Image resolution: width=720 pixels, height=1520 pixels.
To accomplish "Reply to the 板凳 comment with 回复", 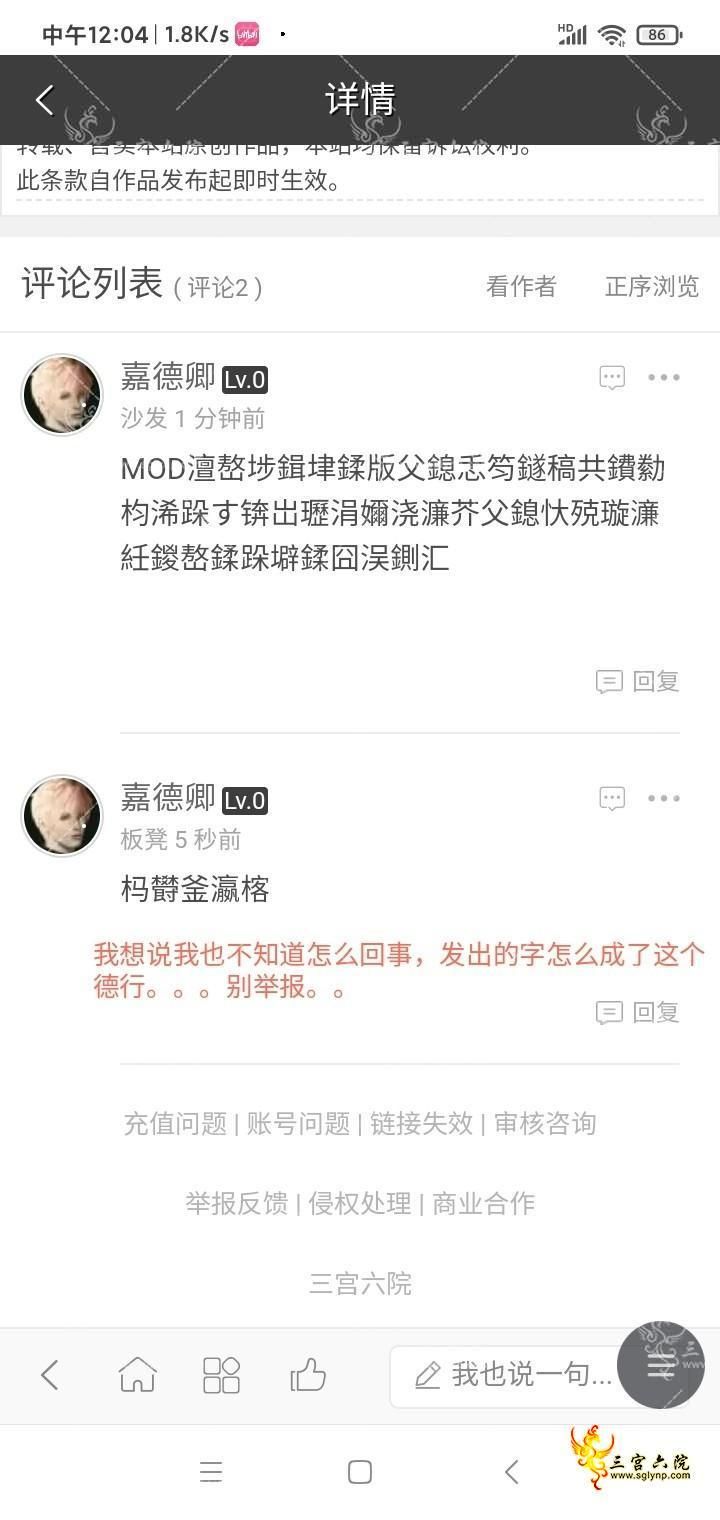I will tap(638, 1013).
